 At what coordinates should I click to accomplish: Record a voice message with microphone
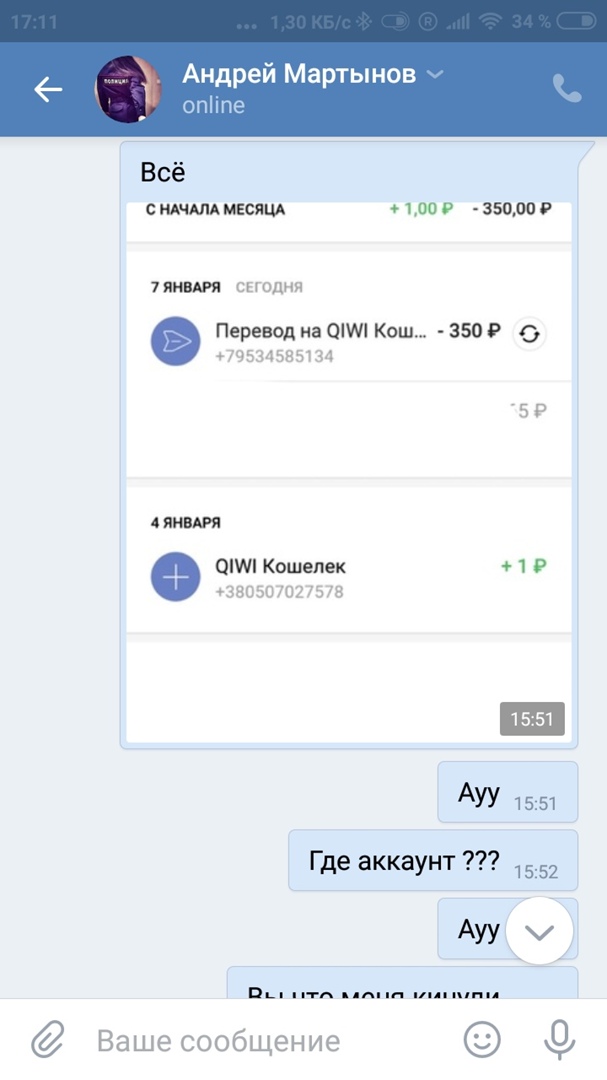tap(560, 1041)
